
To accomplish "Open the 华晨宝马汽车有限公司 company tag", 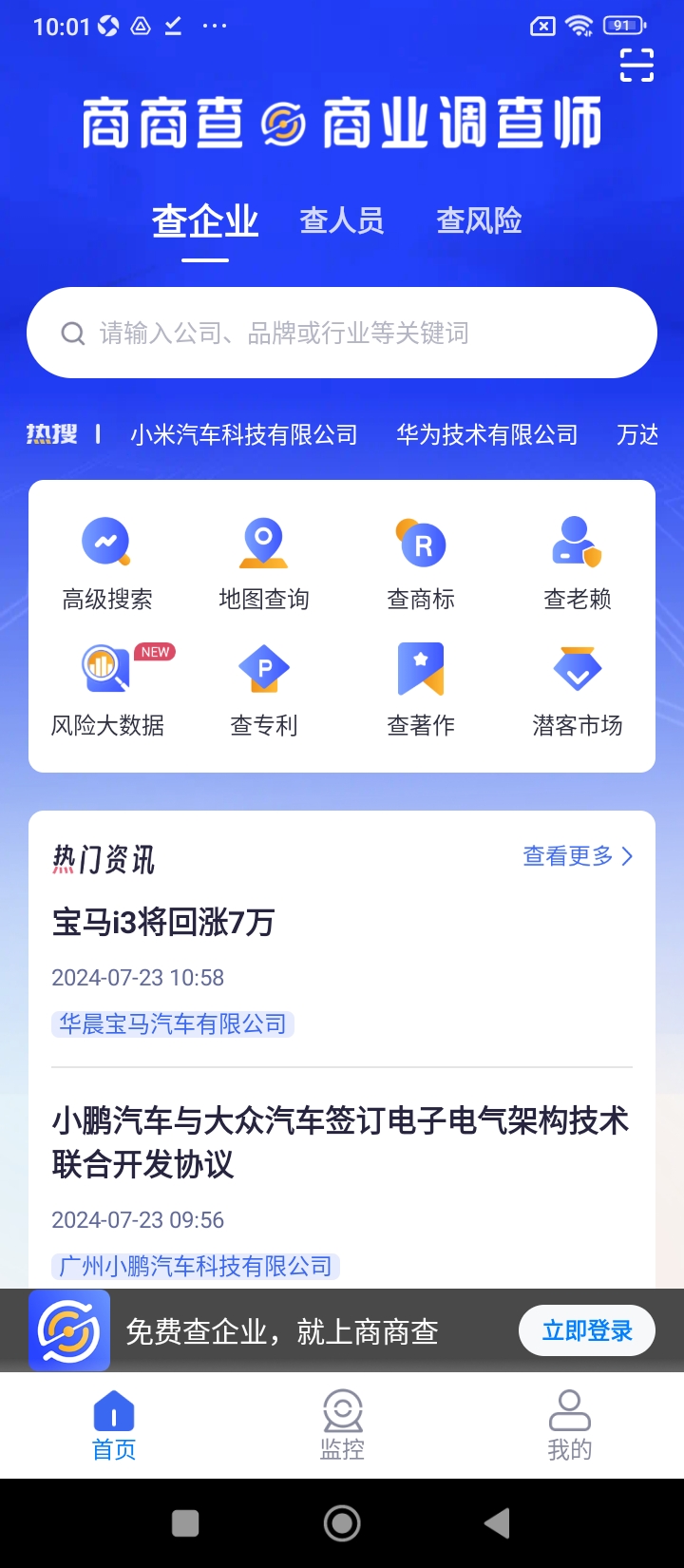I will tap(173, 1023).
